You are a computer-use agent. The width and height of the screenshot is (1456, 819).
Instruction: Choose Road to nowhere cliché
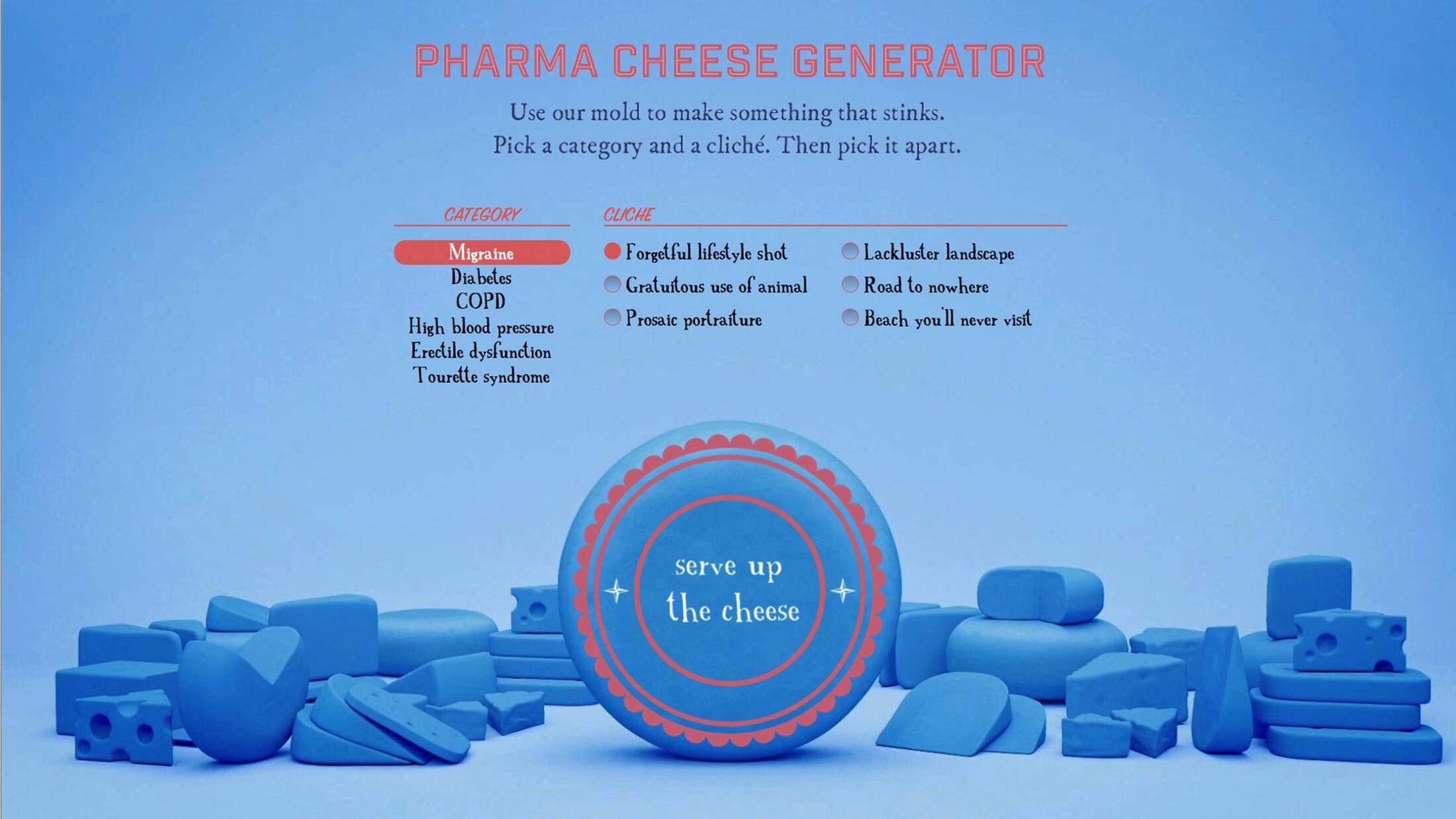coord(850,285)
